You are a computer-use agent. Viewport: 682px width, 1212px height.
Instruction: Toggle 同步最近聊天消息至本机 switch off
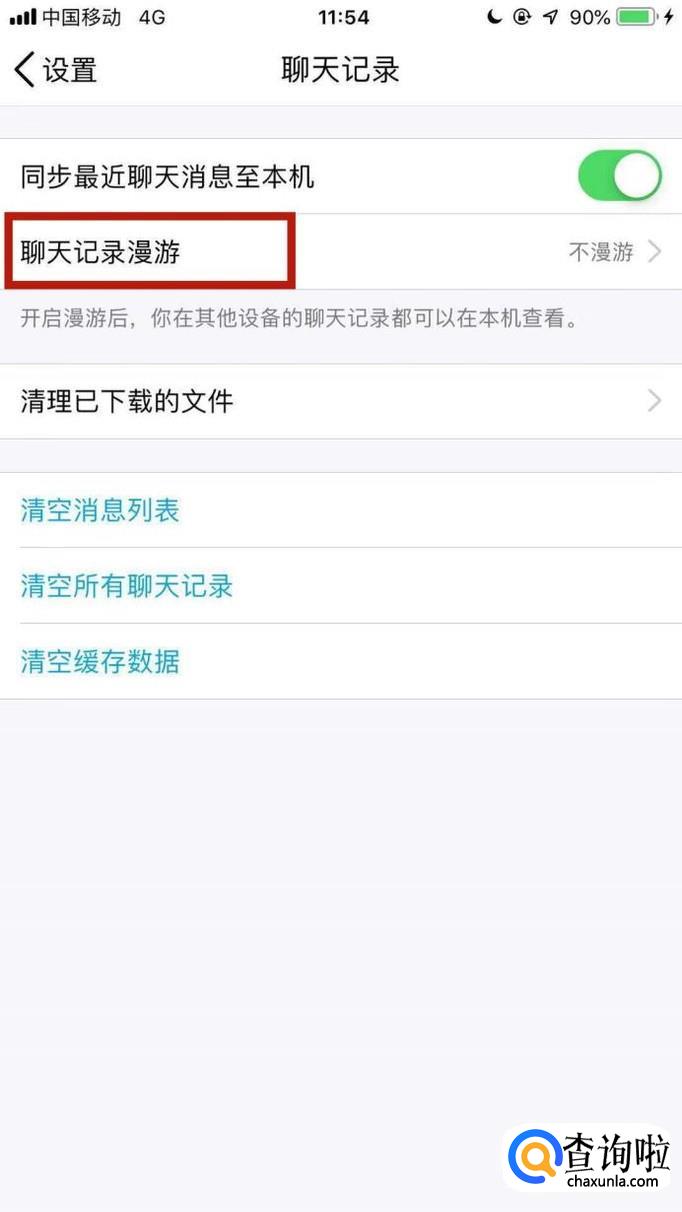[619, 177]
